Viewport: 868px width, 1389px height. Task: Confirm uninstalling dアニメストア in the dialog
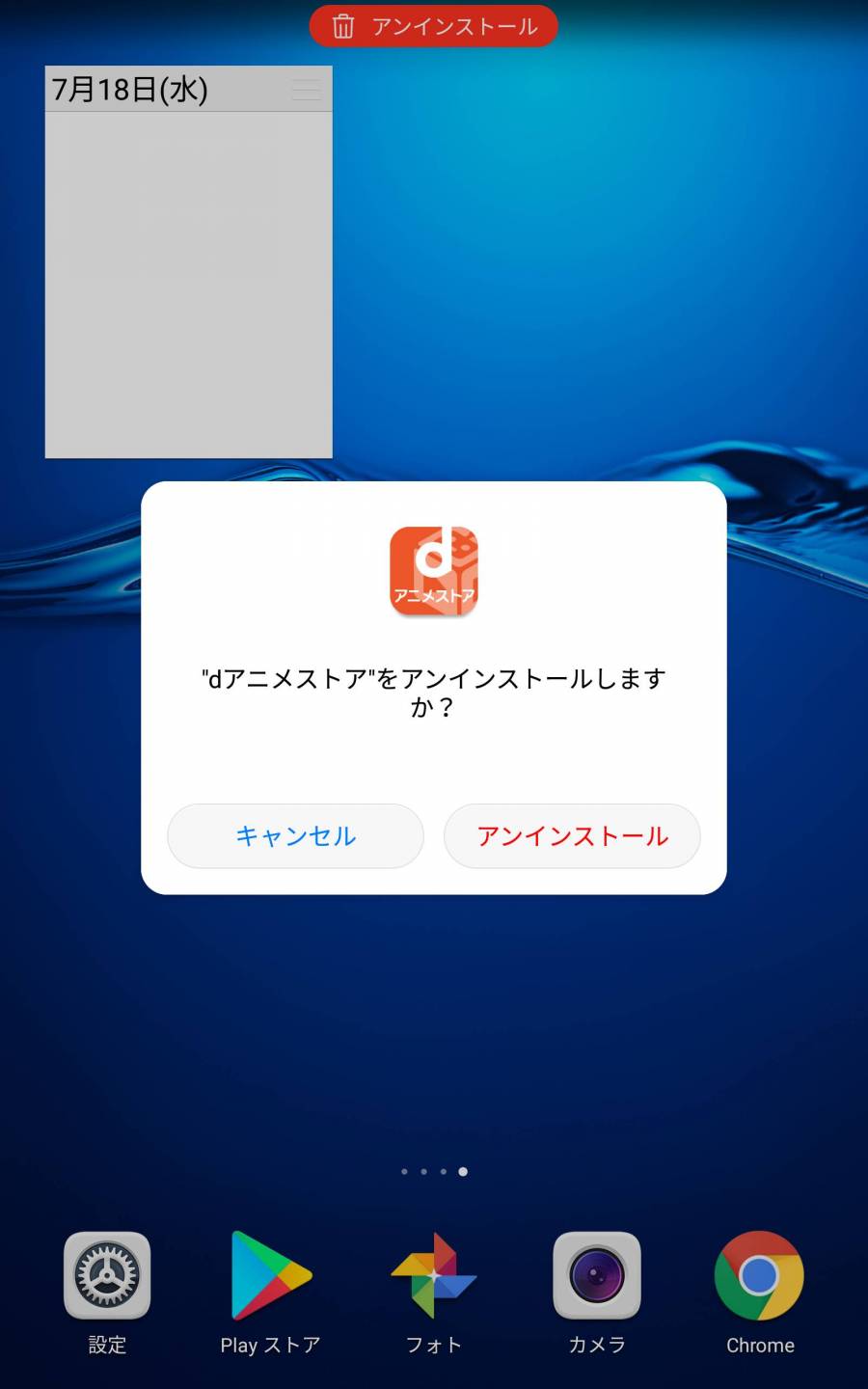point(572,836)
